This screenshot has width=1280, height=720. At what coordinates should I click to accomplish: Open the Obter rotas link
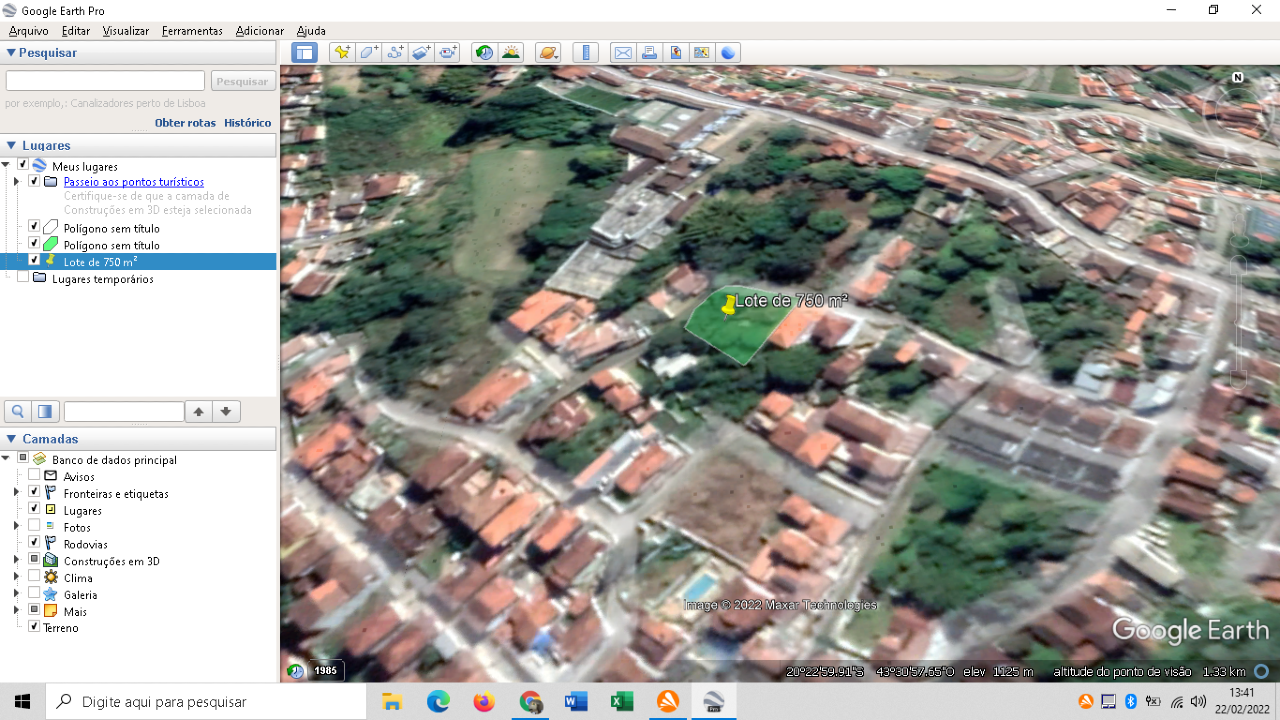click(185, 123)
